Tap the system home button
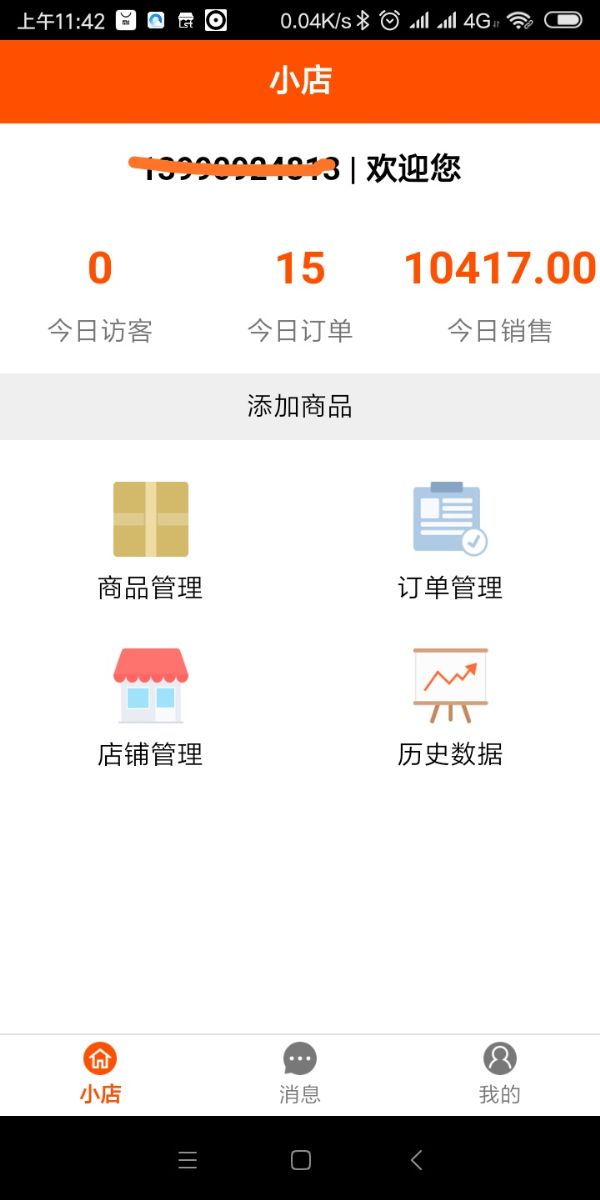600x1200 pixels. [300, 1160]
